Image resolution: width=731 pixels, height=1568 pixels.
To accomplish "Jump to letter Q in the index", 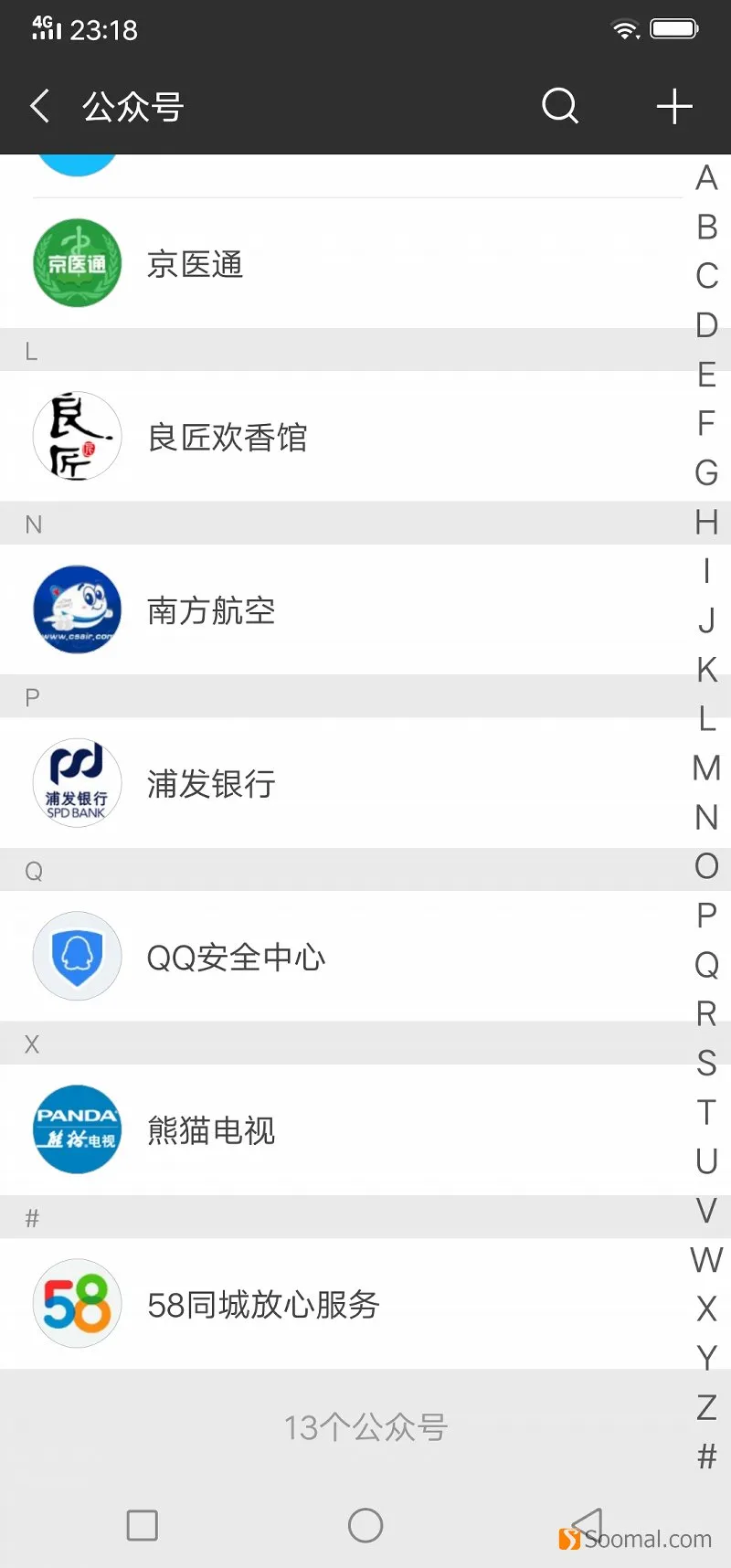I will (706, 964).
